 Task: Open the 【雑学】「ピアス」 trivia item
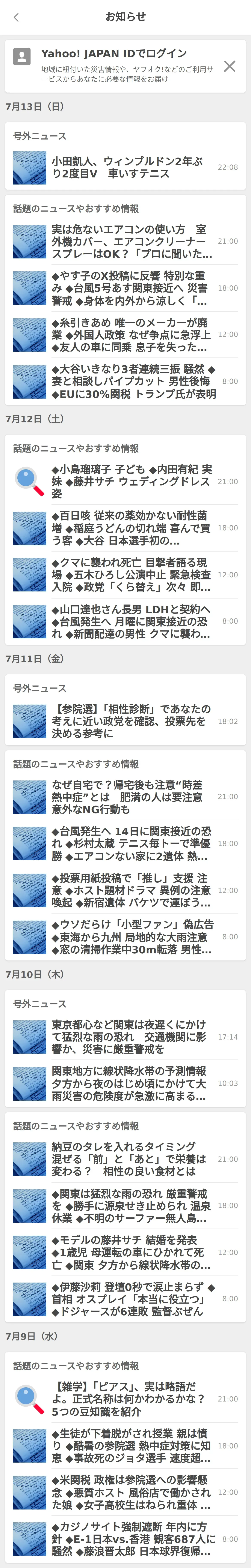point(131,1399)
